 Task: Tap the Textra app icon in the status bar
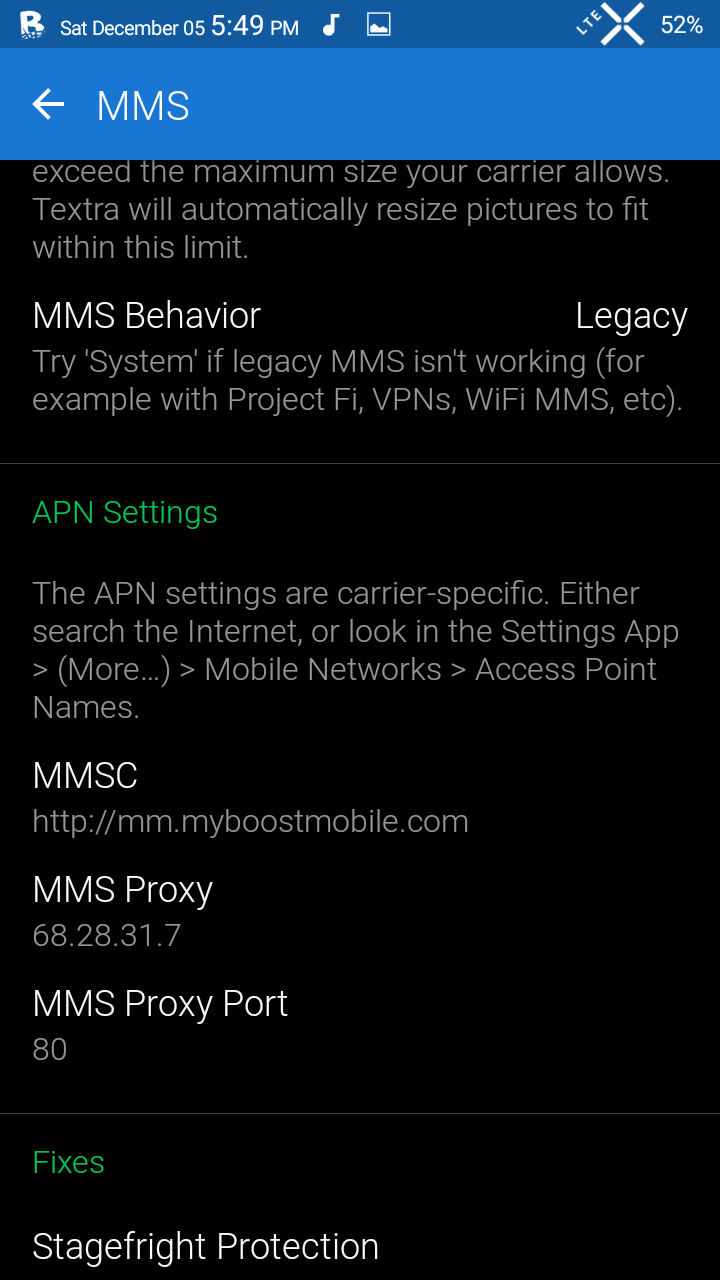click(x=30, y=25)
